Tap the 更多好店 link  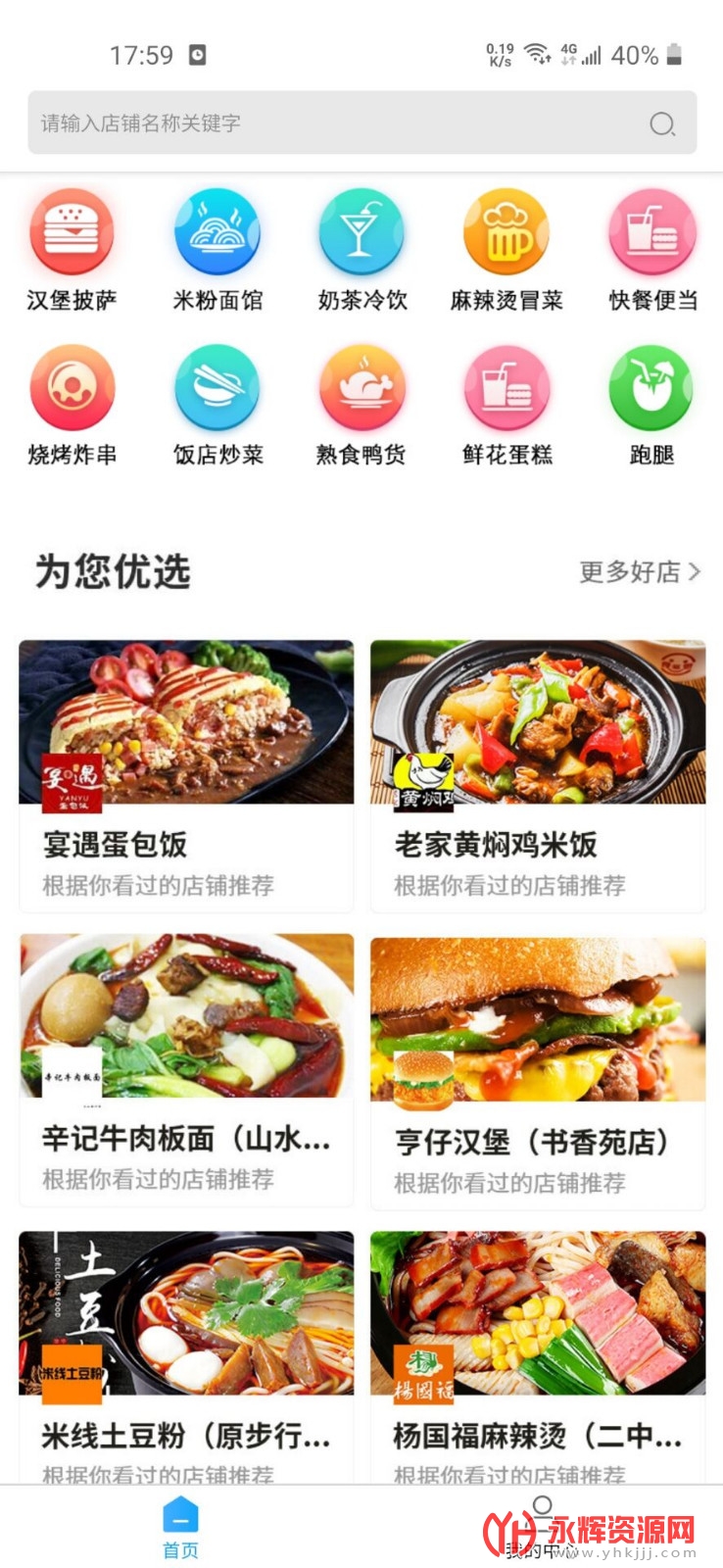(x=639, y=571)
